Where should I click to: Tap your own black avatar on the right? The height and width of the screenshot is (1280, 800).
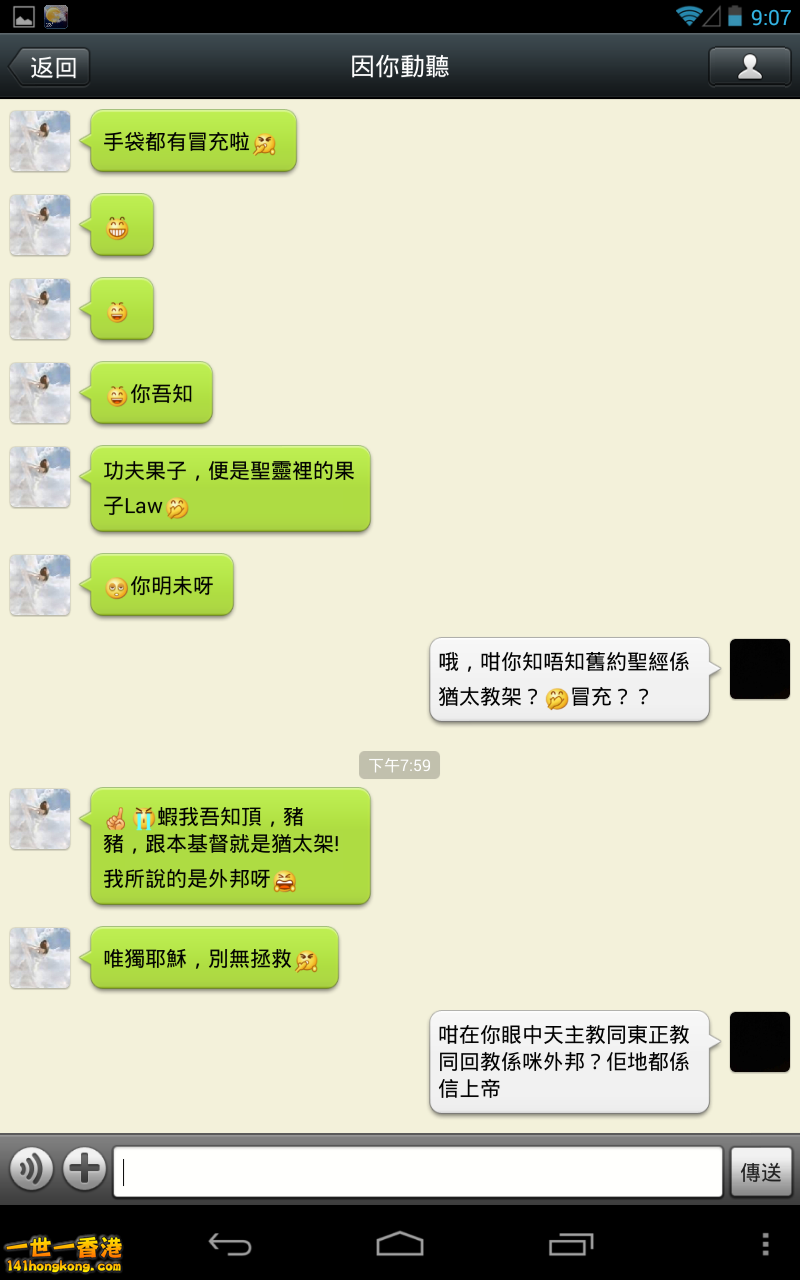click(759, 668)
